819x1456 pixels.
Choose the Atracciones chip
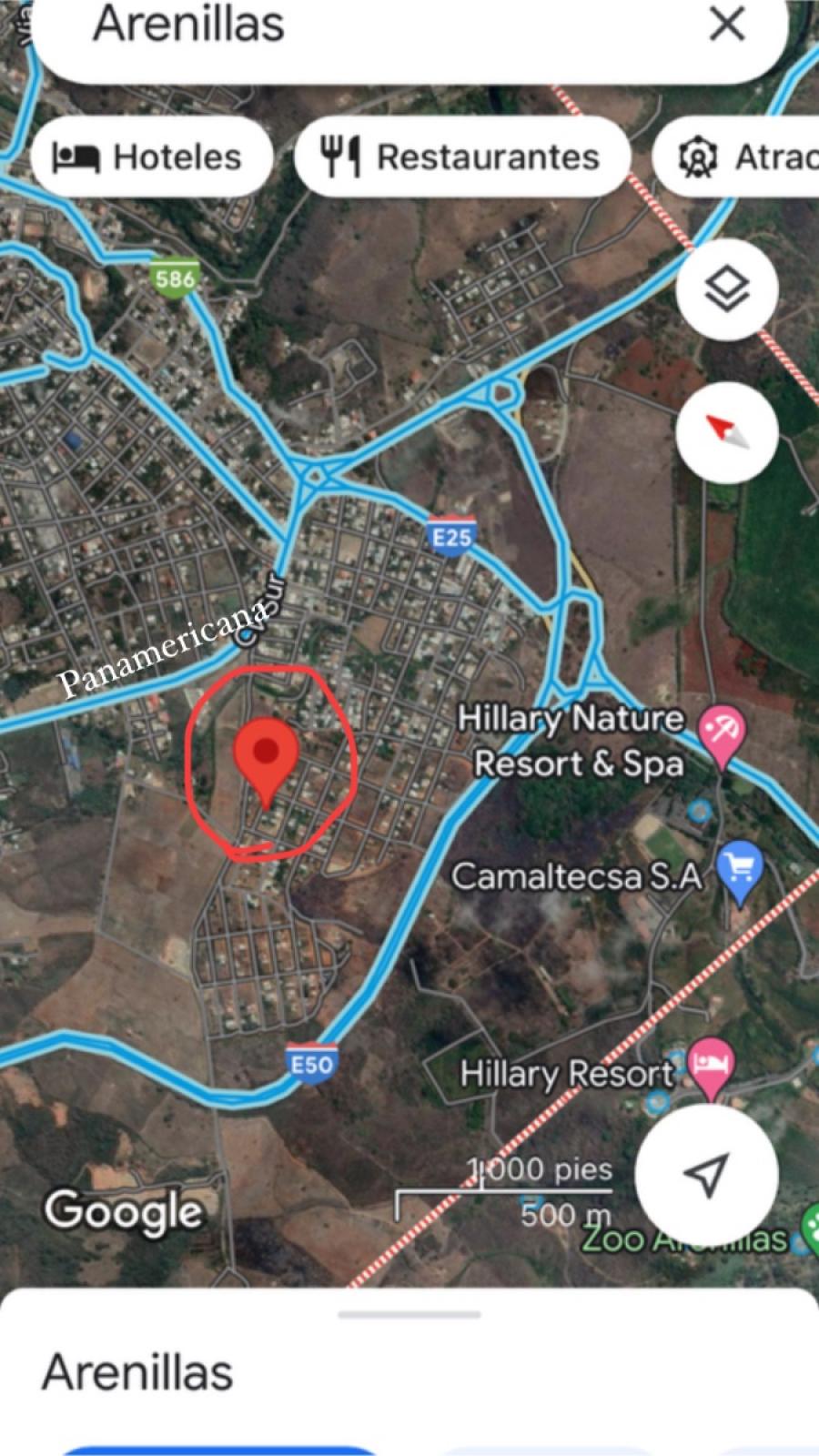737,157
